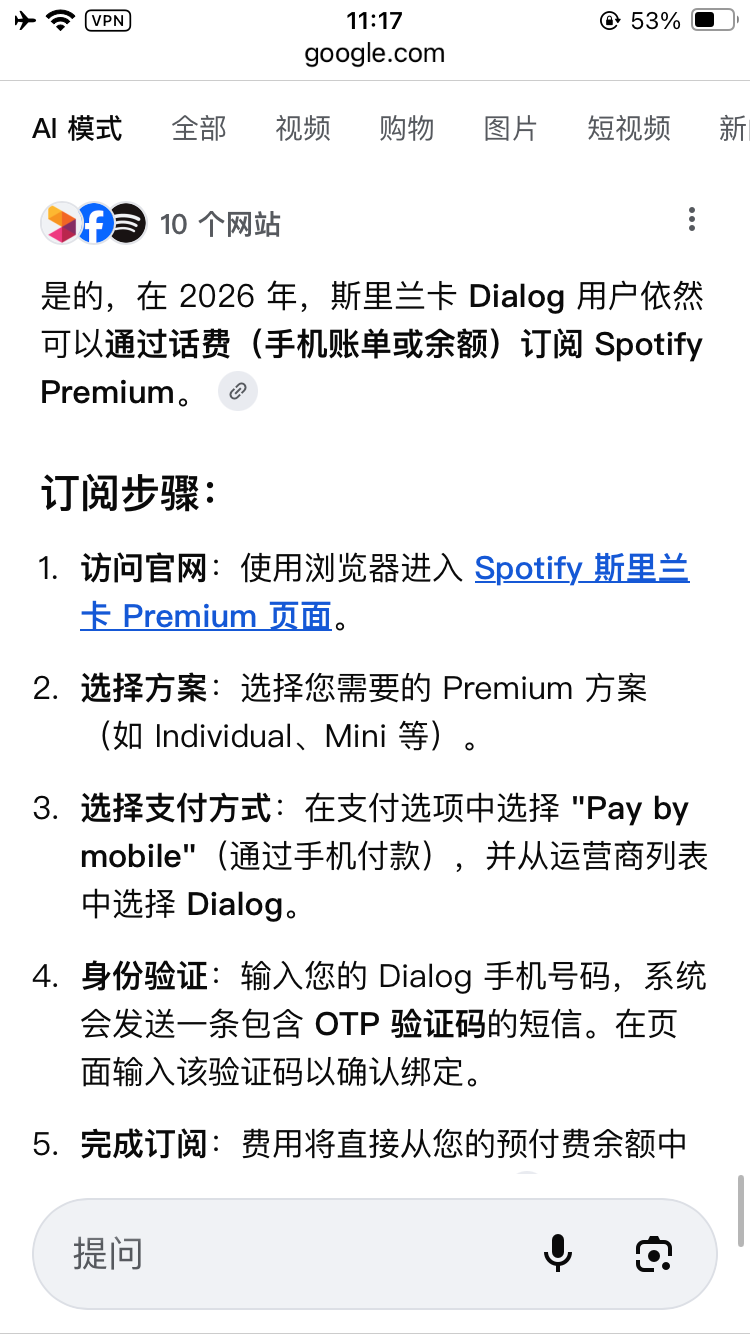Viewport: 750px width, 1334px height.
Task: Switch to the AI 模式 tab
Action: click(x=77, y=128)
